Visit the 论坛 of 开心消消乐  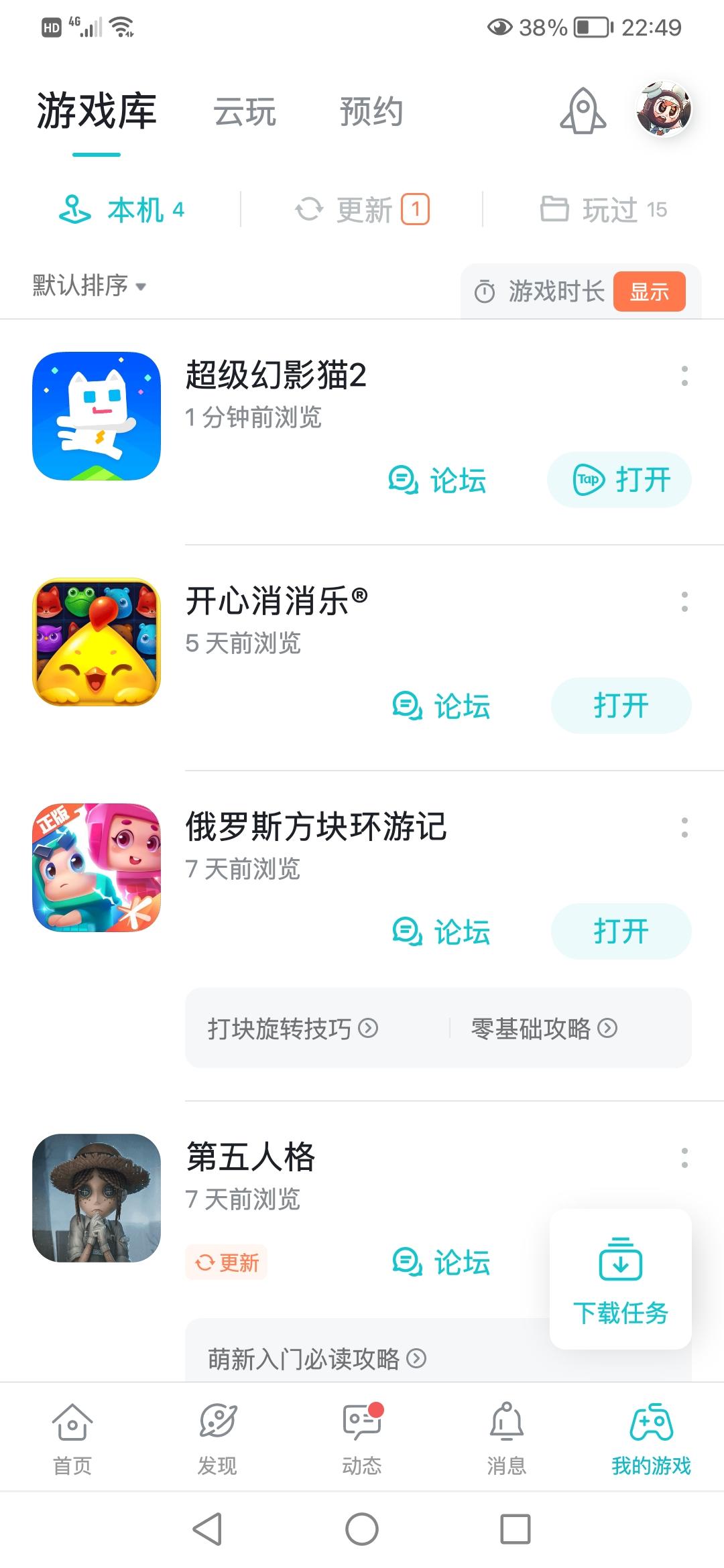pyautogui.click(x=442, y=706)
